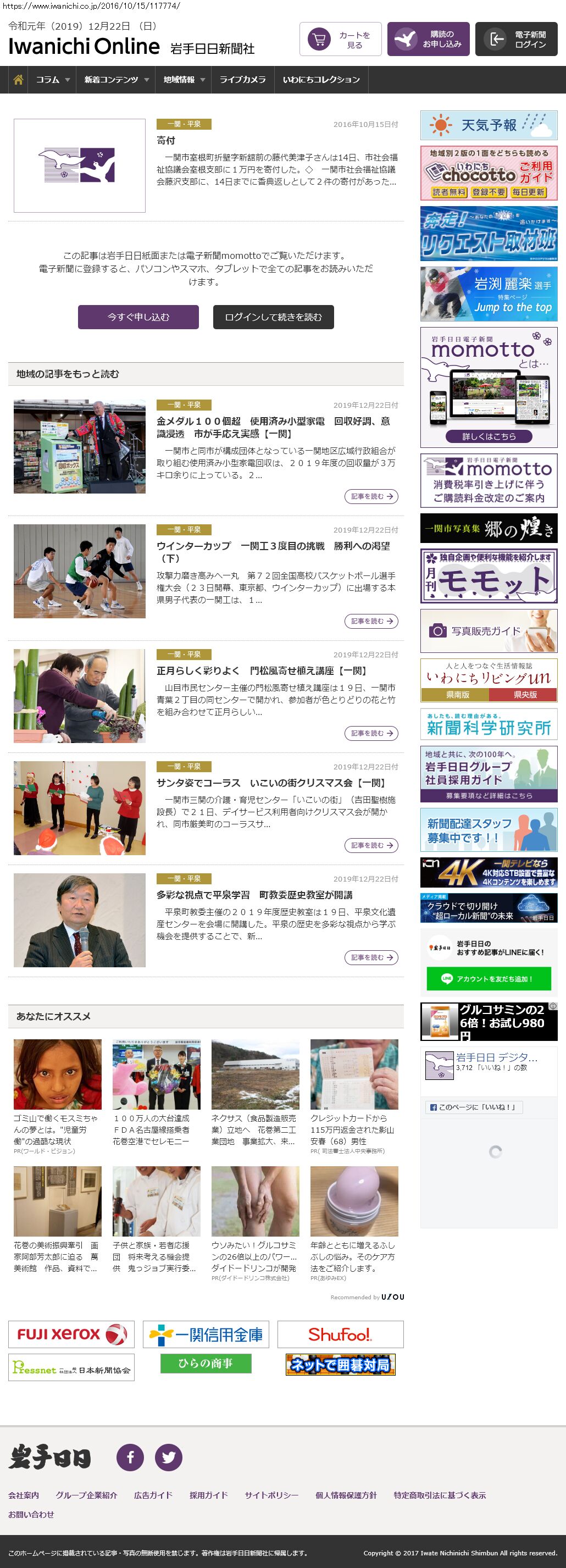
Task: Open サイトポリシー footer link
Action: click(x=271, y=1495)
